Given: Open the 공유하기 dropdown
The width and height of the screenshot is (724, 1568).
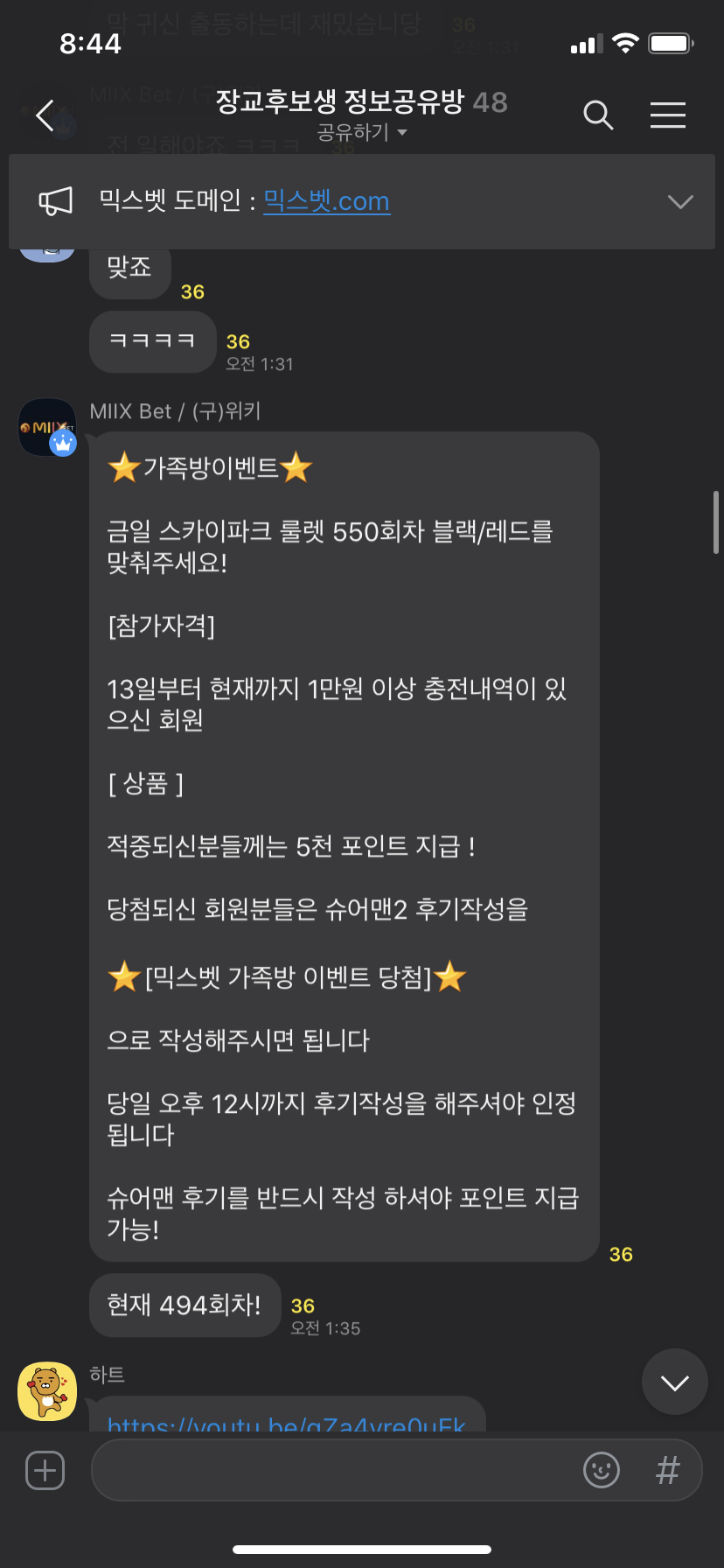Looking at the screenshot, I should (x=362, y=133).
